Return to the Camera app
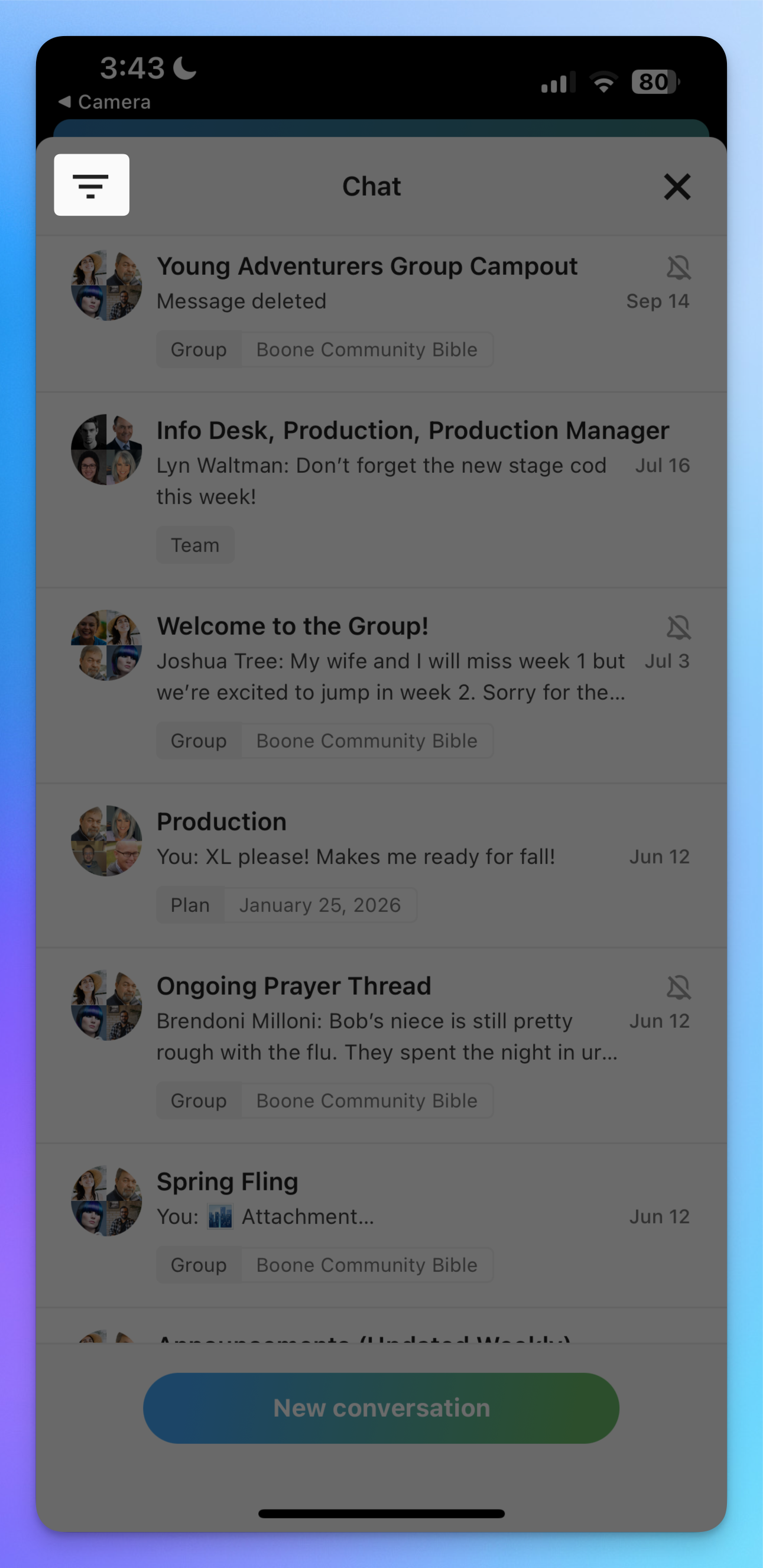 tap(105, 102)
